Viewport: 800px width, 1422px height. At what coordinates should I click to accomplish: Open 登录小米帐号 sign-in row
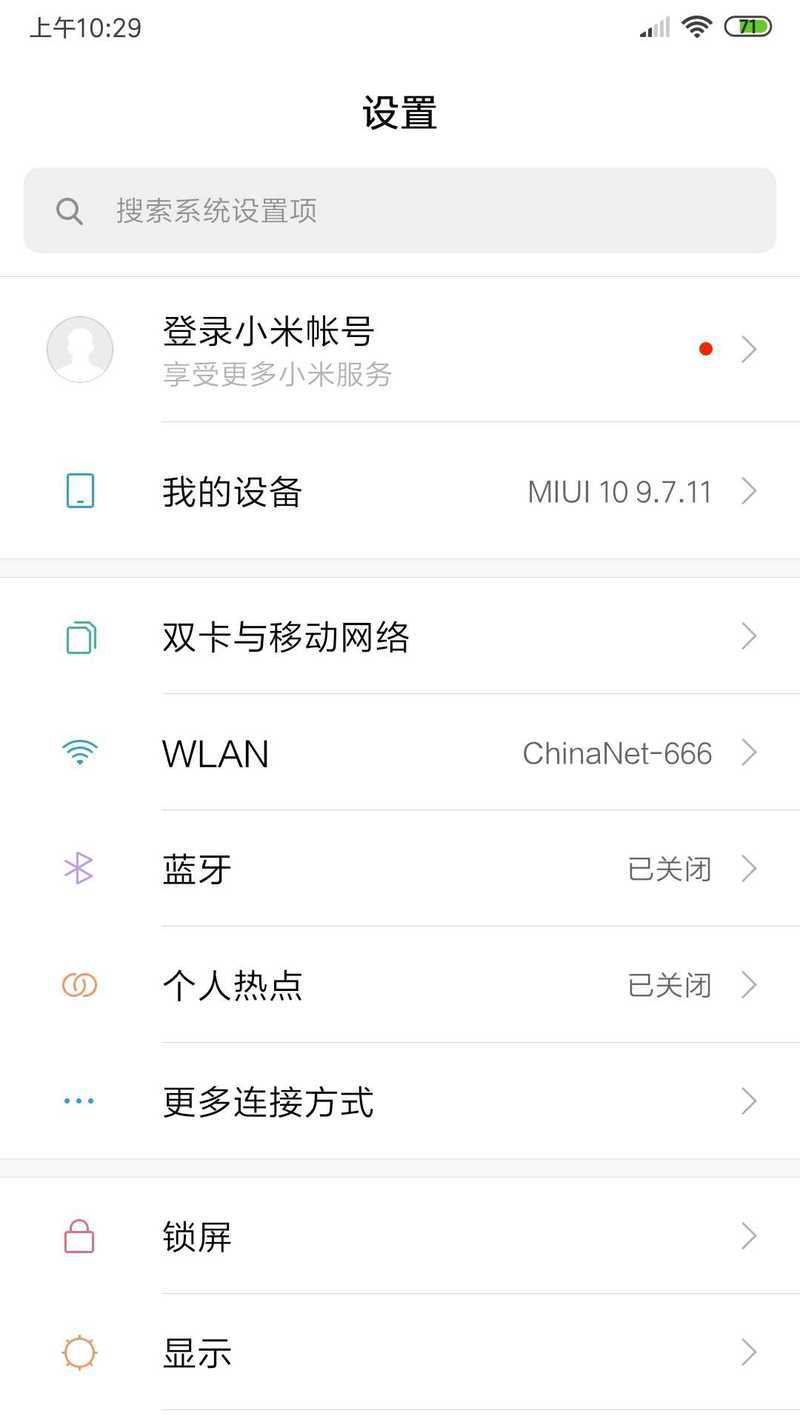click(400, 349)
